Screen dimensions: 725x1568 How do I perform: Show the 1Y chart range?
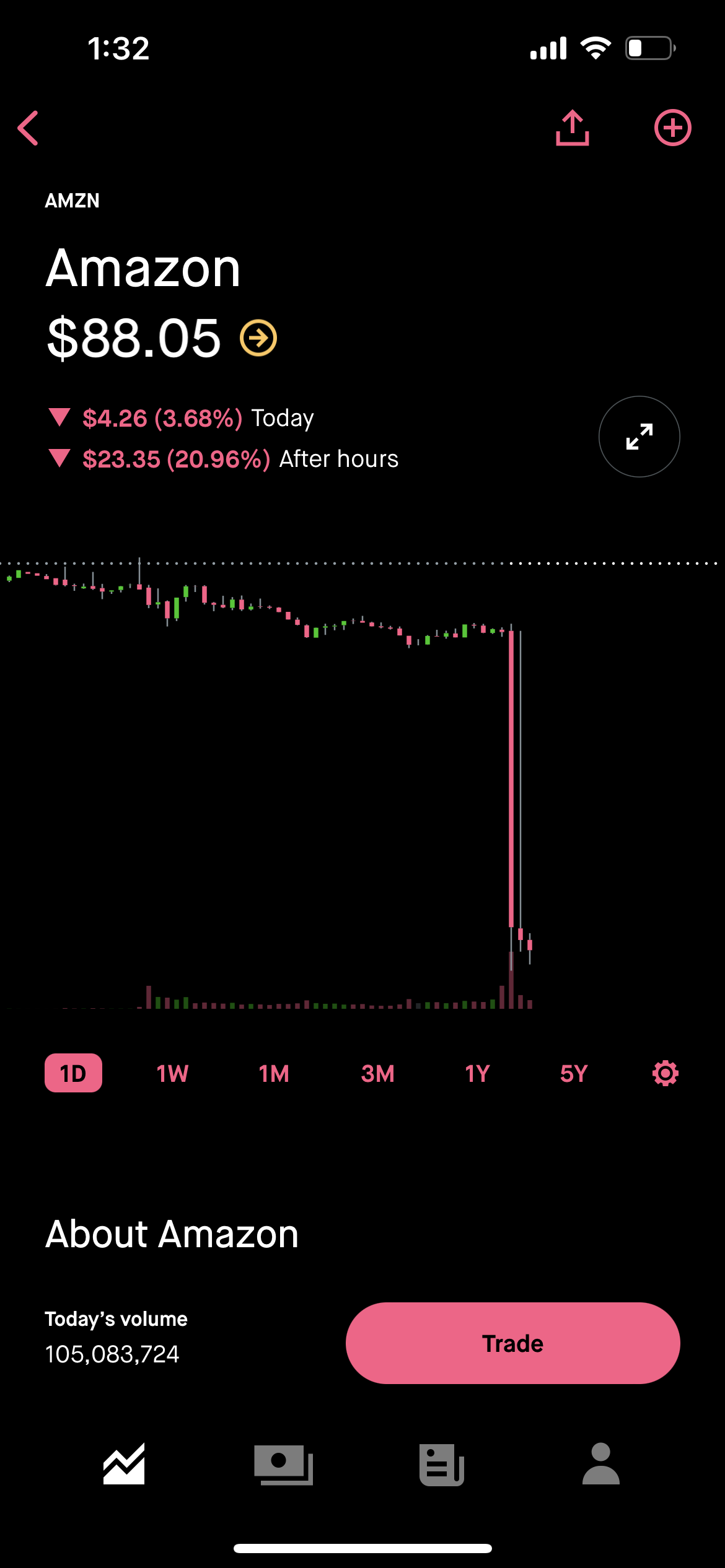(x=477, y=1073)
